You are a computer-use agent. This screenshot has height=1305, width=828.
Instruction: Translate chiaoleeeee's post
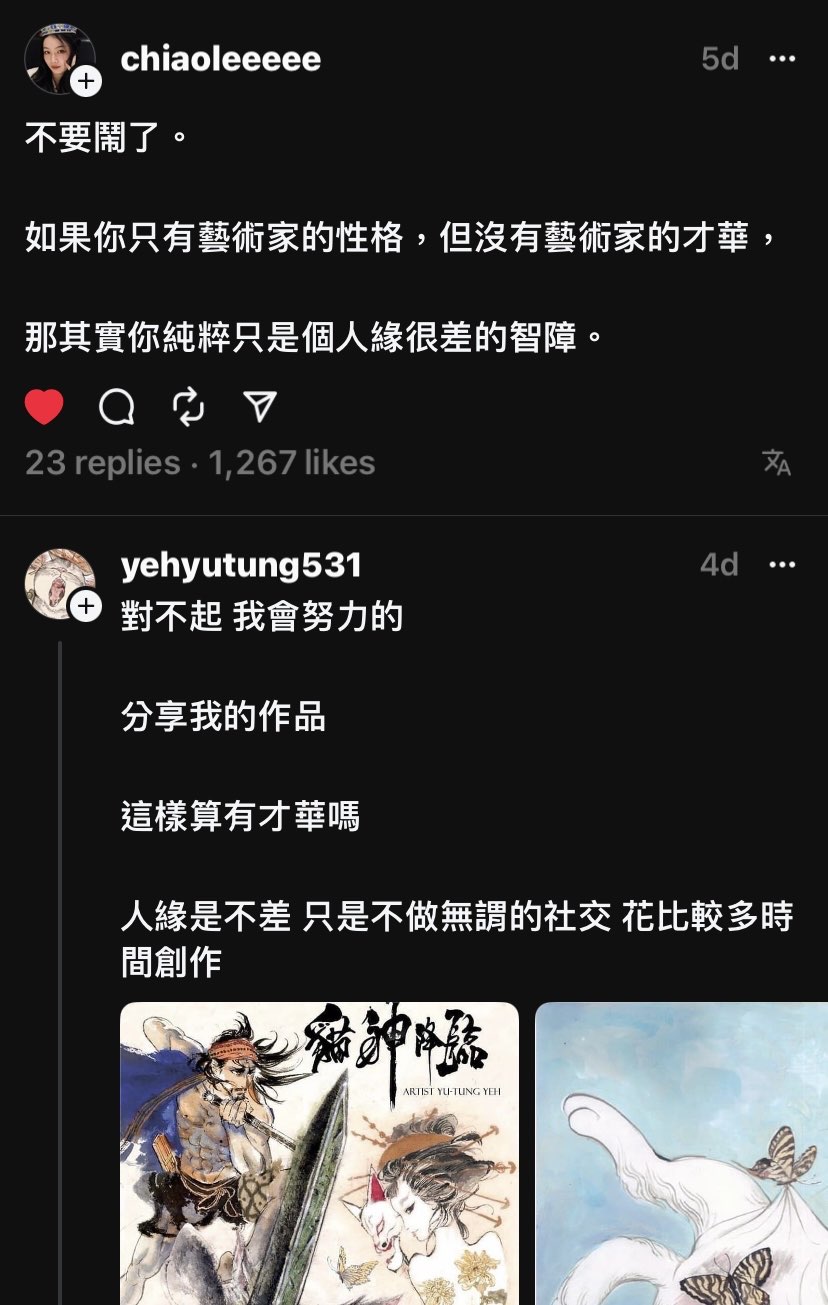777,462
